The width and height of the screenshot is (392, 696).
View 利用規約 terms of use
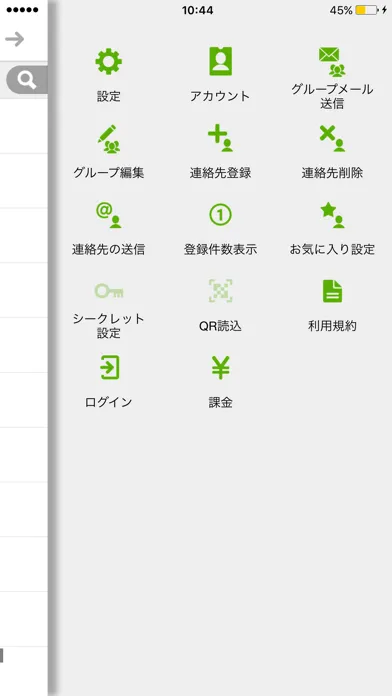pyautogui.click(x=332, y=305)
